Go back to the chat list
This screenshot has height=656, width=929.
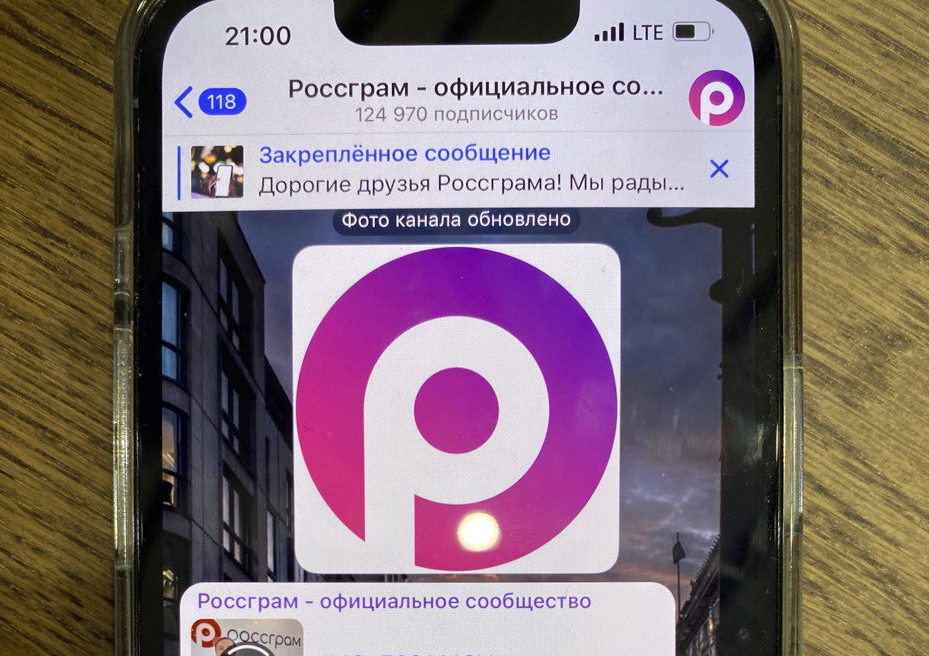coord(209,102)
